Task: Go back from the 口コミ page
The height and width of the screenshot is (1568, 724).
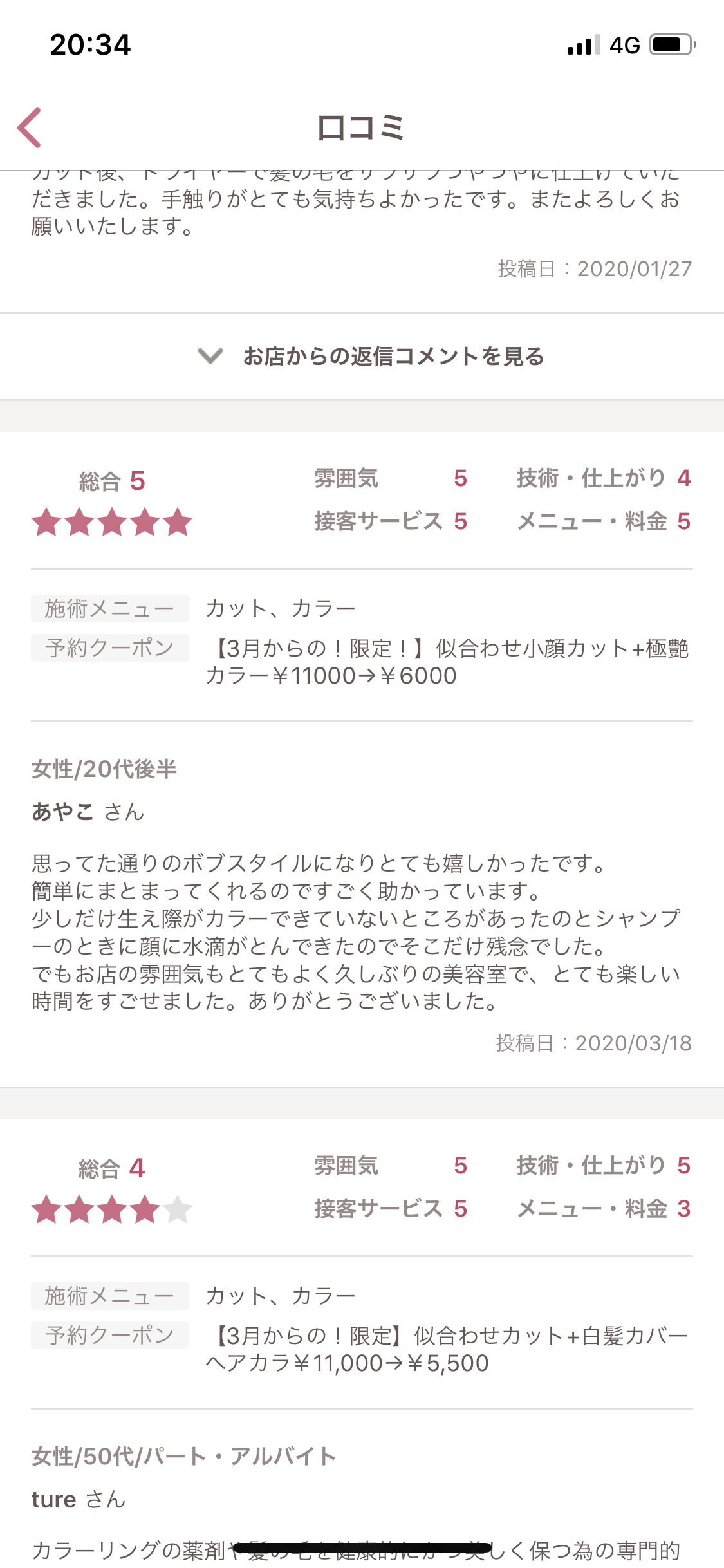Action: pyautogui.click(x=30, y=127)
